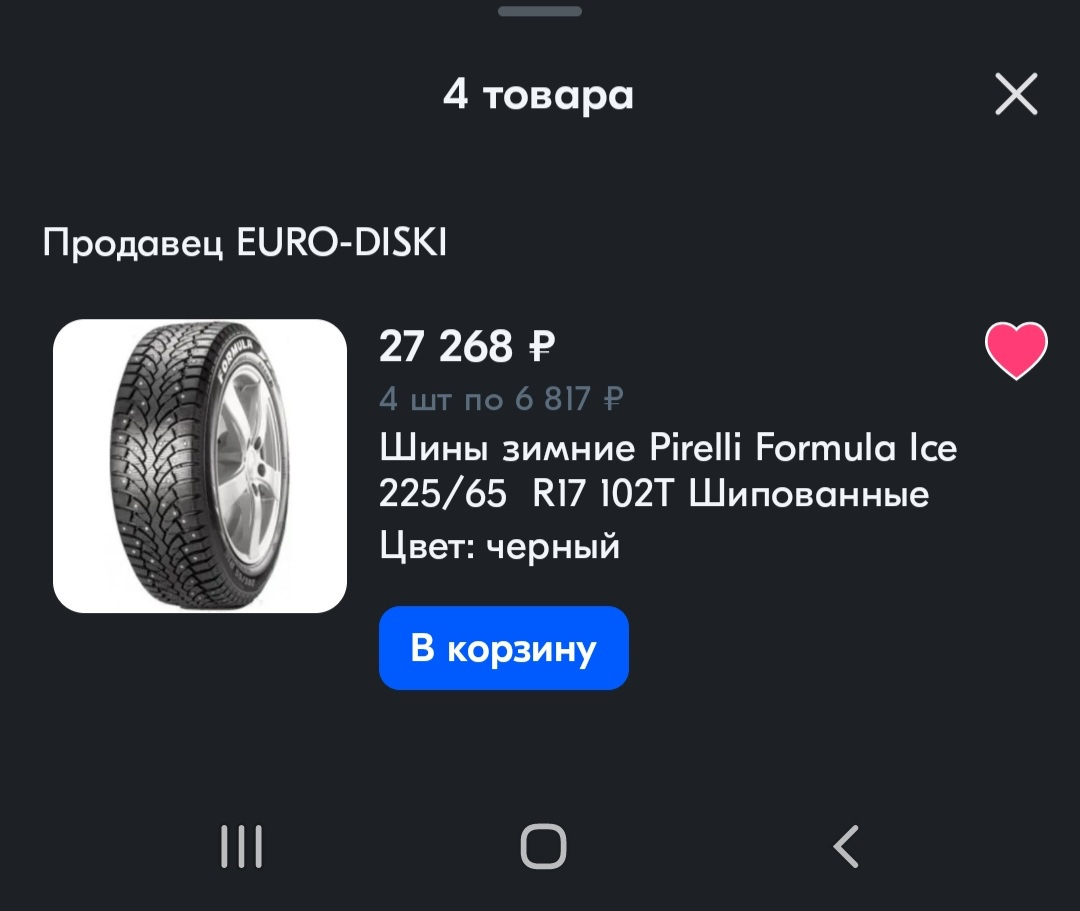Add Pirelli Formula Ice tires to cart
Image resolution: width=1080 pixels, height=911 pixels.
(x=503, y=648)
